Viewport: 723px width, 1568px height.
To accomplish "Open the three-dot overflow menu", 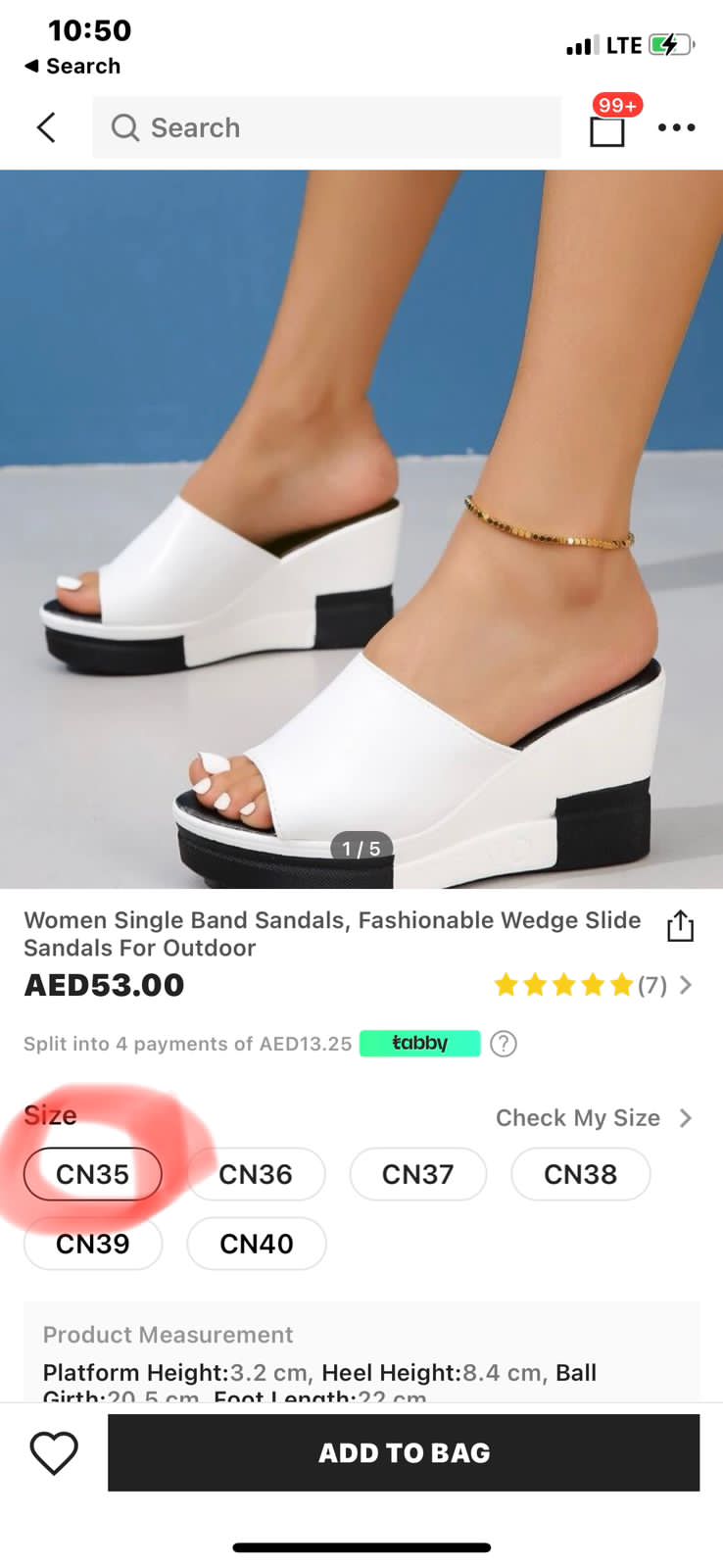I will point(676,127).
